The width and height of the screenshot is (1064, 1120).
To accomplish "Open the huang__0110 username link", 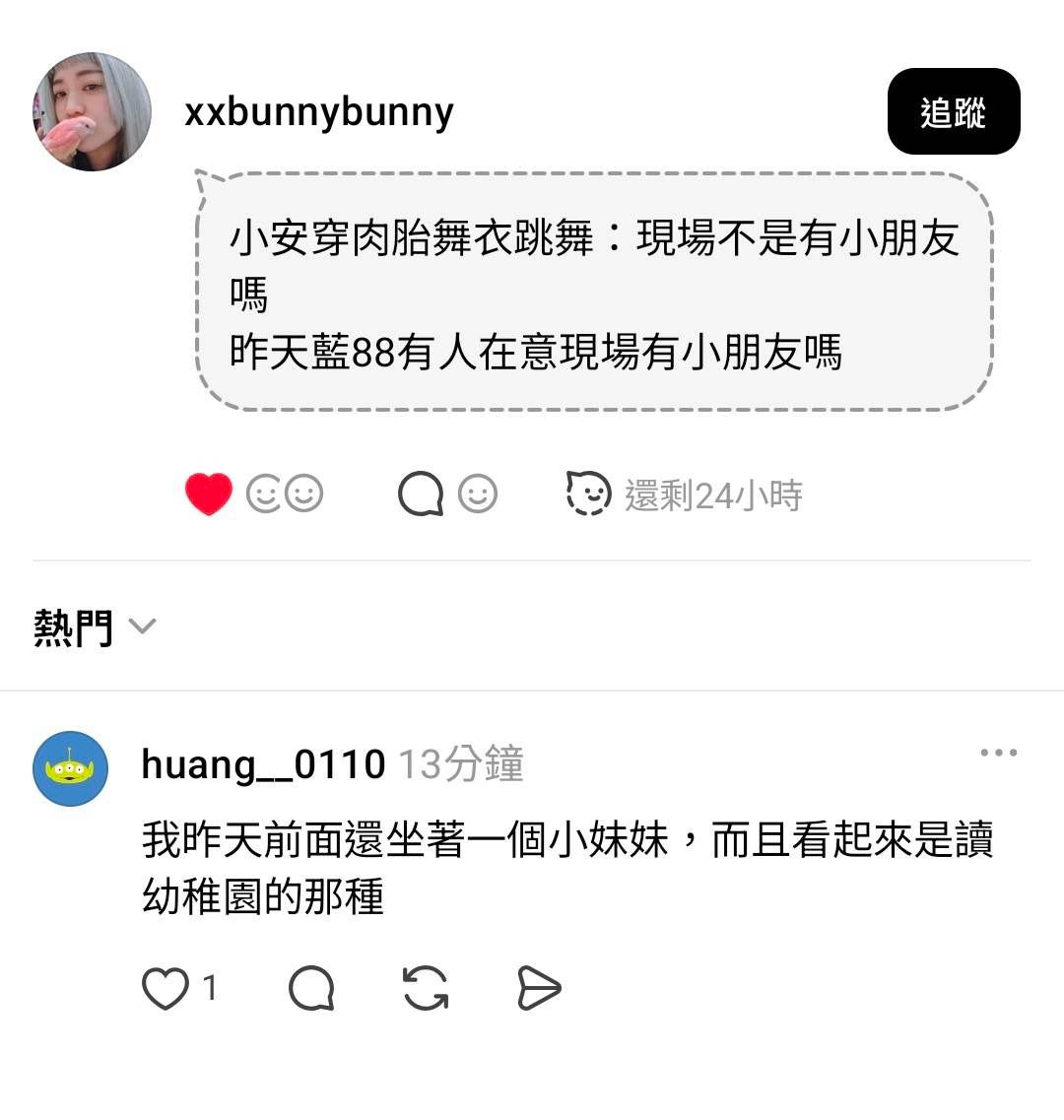I will 264,764.
